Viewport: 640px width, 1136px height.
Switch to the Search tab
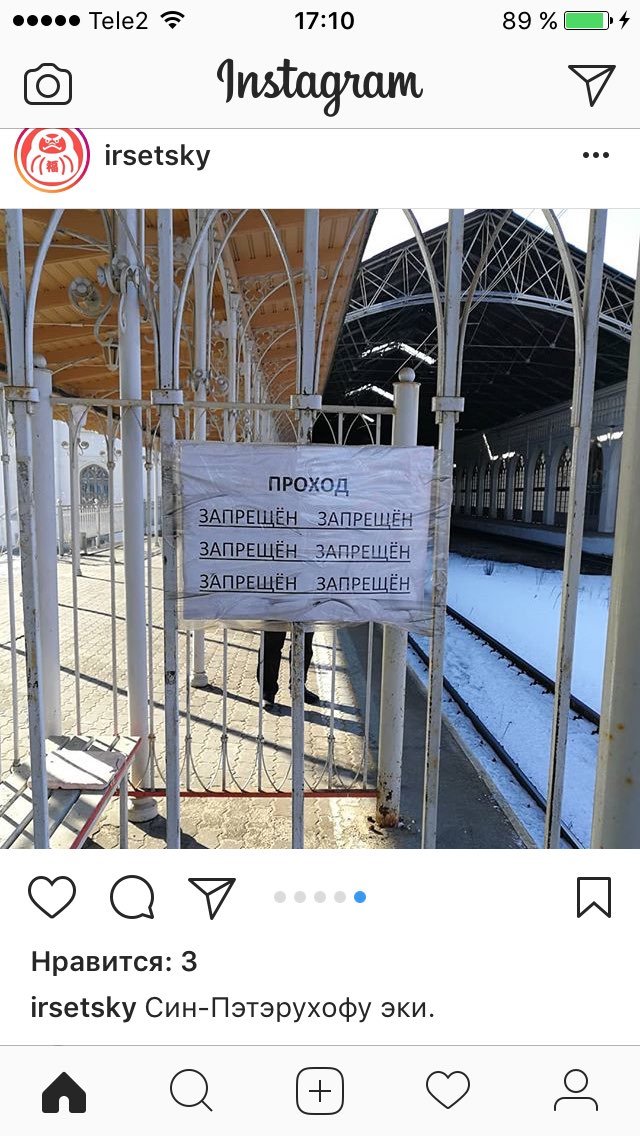click(x=191, y=1090)
